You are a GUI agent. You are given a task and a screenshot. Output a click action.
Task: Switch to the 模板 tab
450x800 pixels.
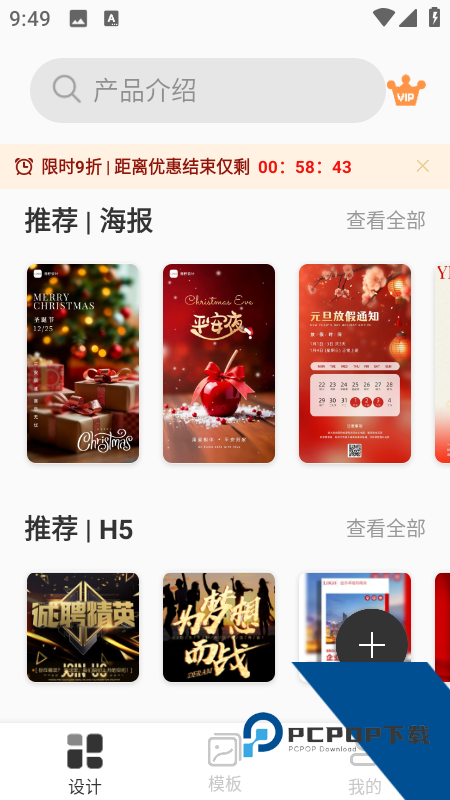tap(224, 763)
